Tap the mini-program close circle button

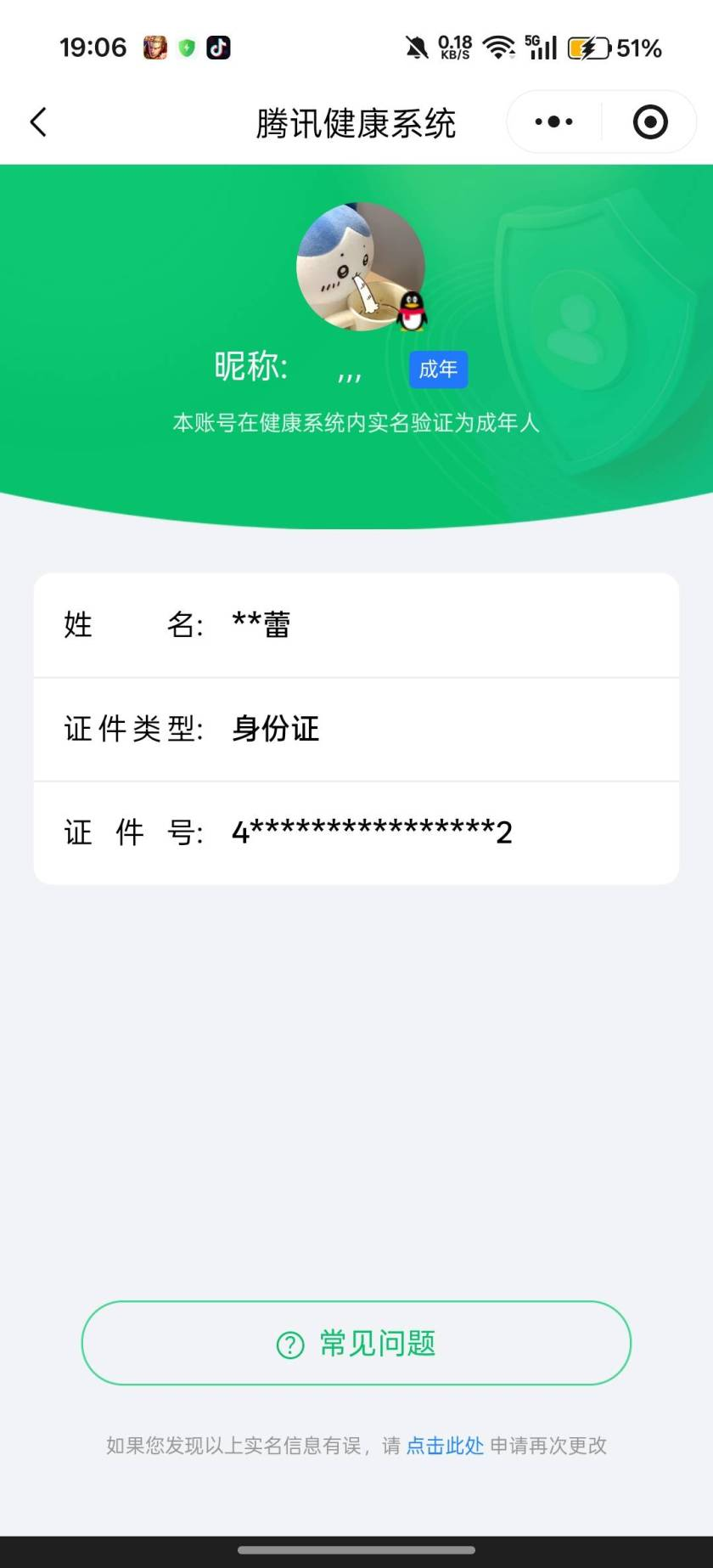coord(649,121)
